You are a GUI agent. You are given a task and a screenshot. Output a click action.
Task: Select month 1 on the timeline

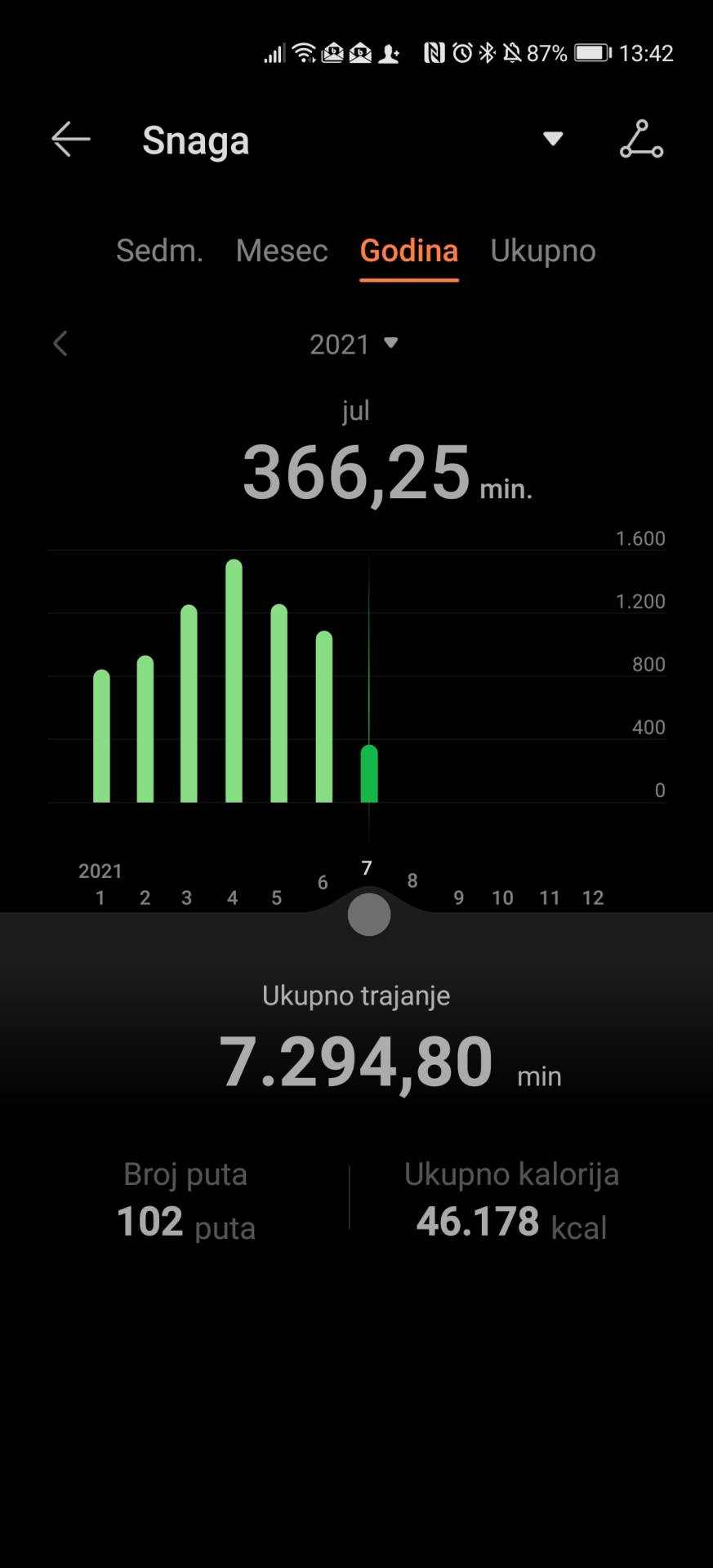click(100, 898)
